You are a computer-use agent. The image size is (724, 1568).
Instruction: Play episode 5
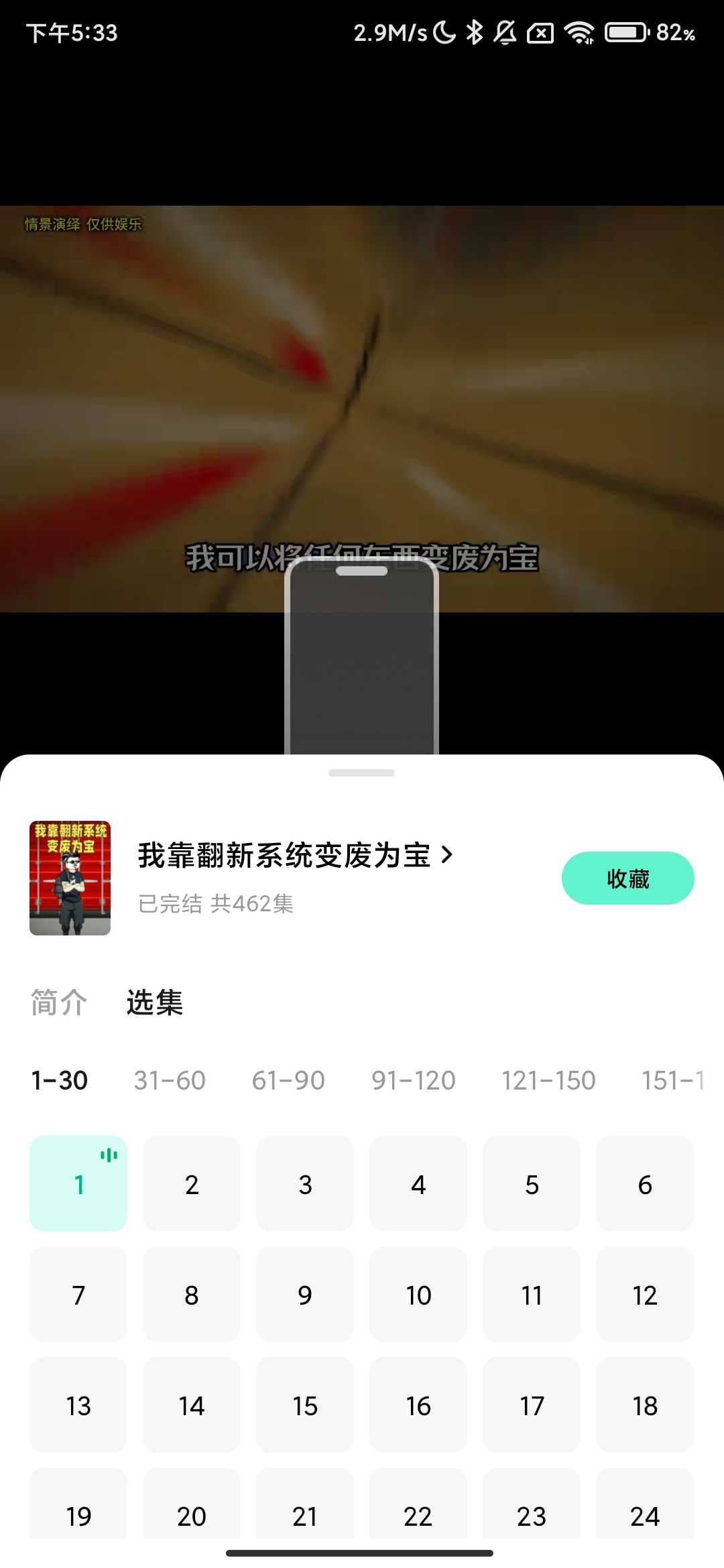click(532, 1184)
